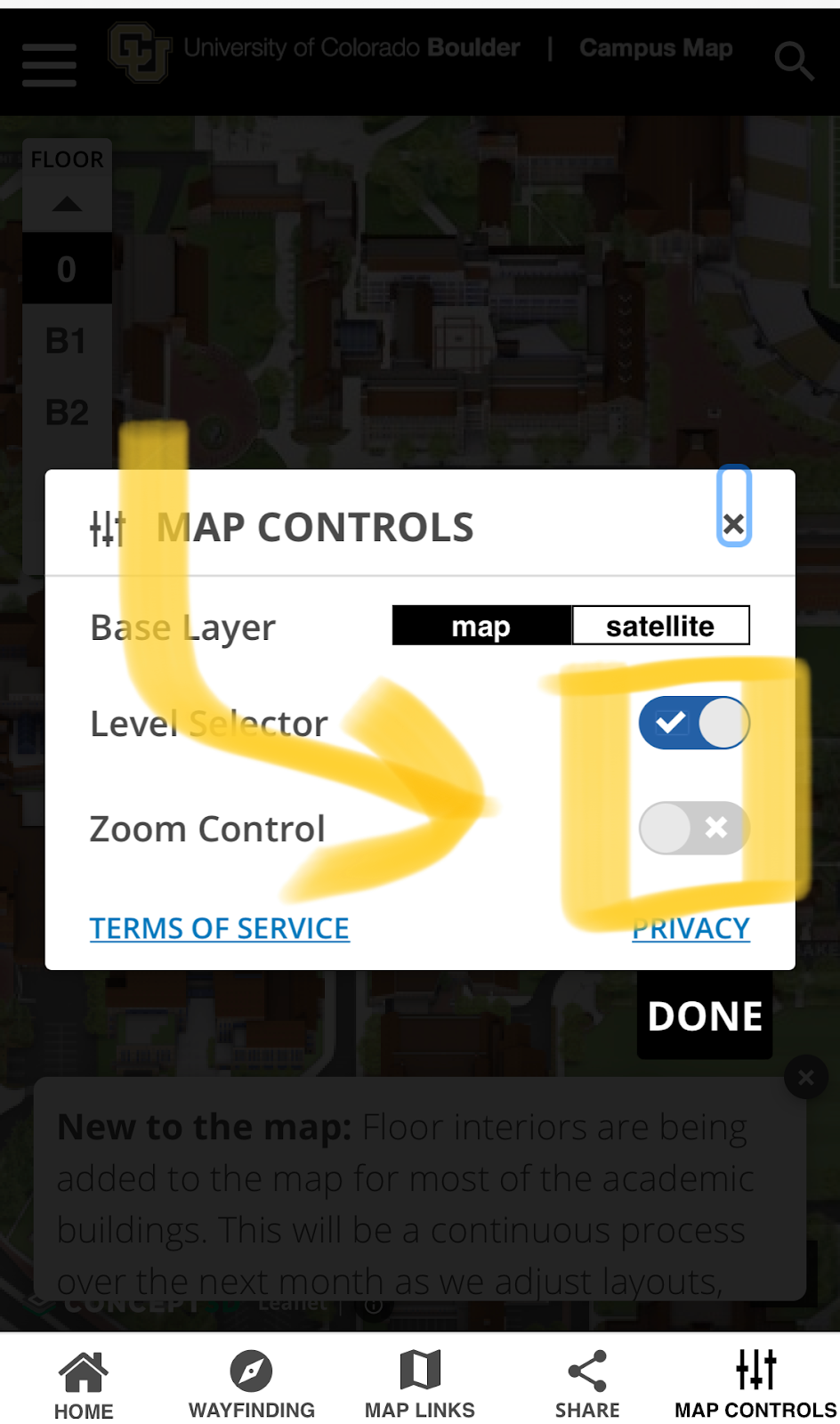840x1424 pixels.
Task: Select floor B1
Action: point(67,341)
